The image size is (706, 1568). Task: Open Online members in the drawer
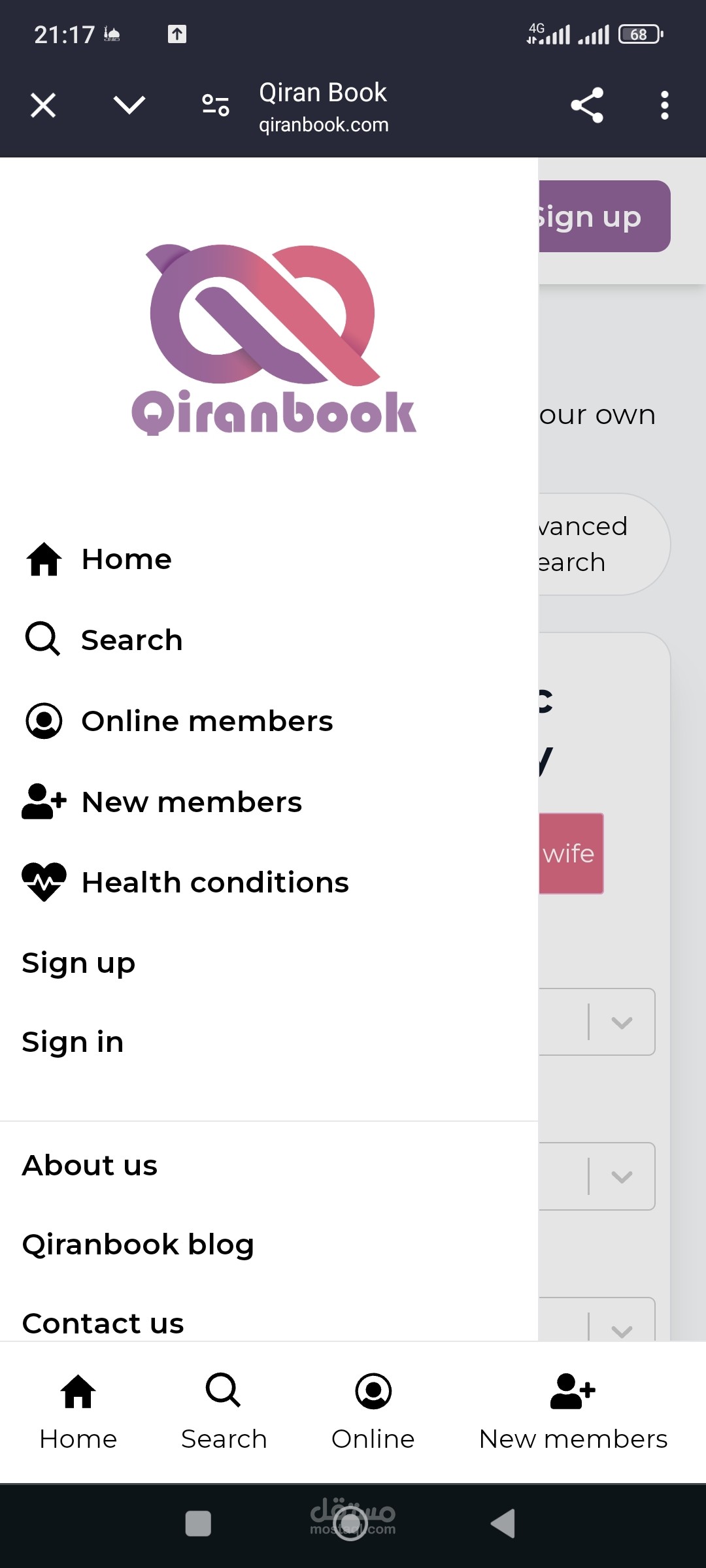click(179, 721)
